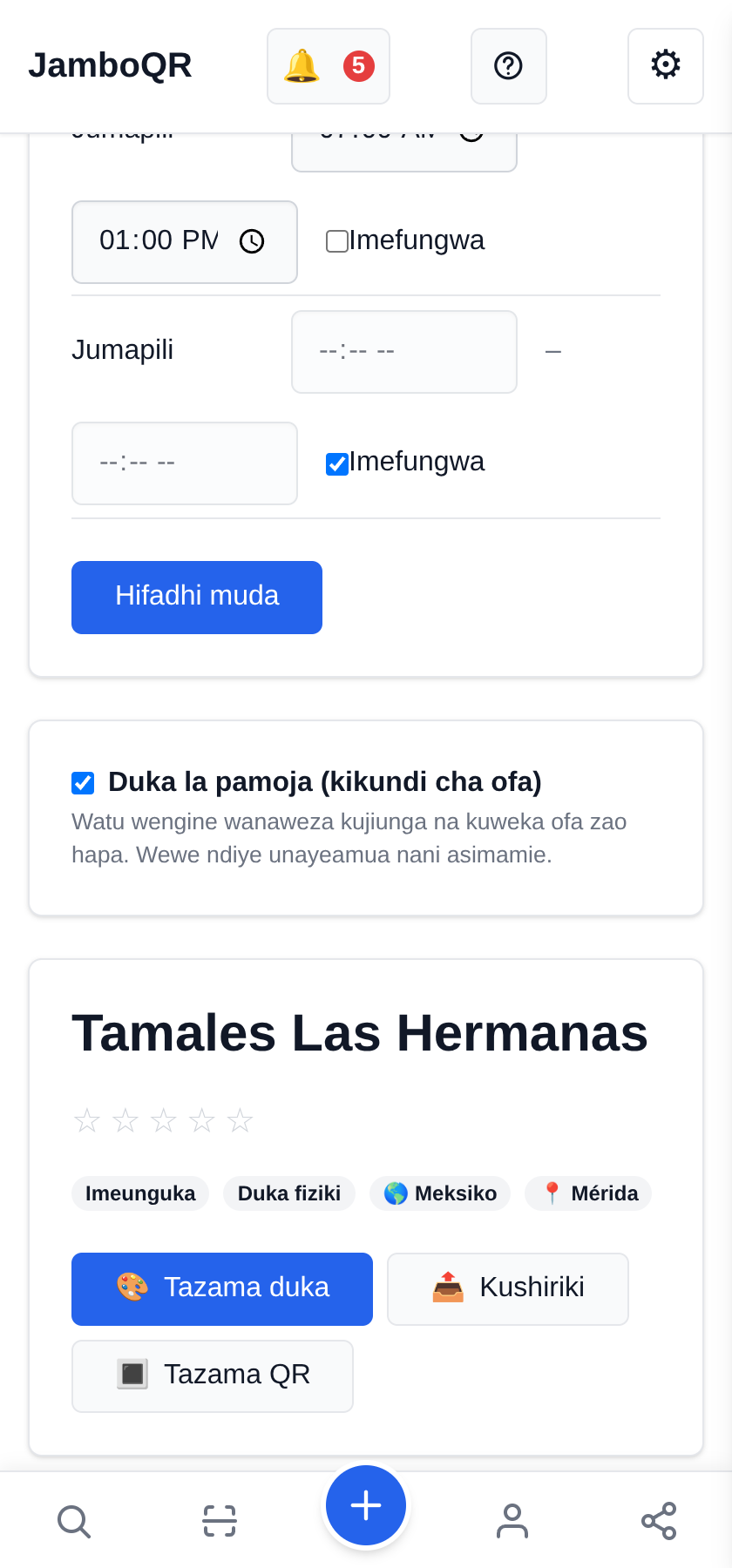Edit the 01:00 PM closing time field

pos(185,242)
